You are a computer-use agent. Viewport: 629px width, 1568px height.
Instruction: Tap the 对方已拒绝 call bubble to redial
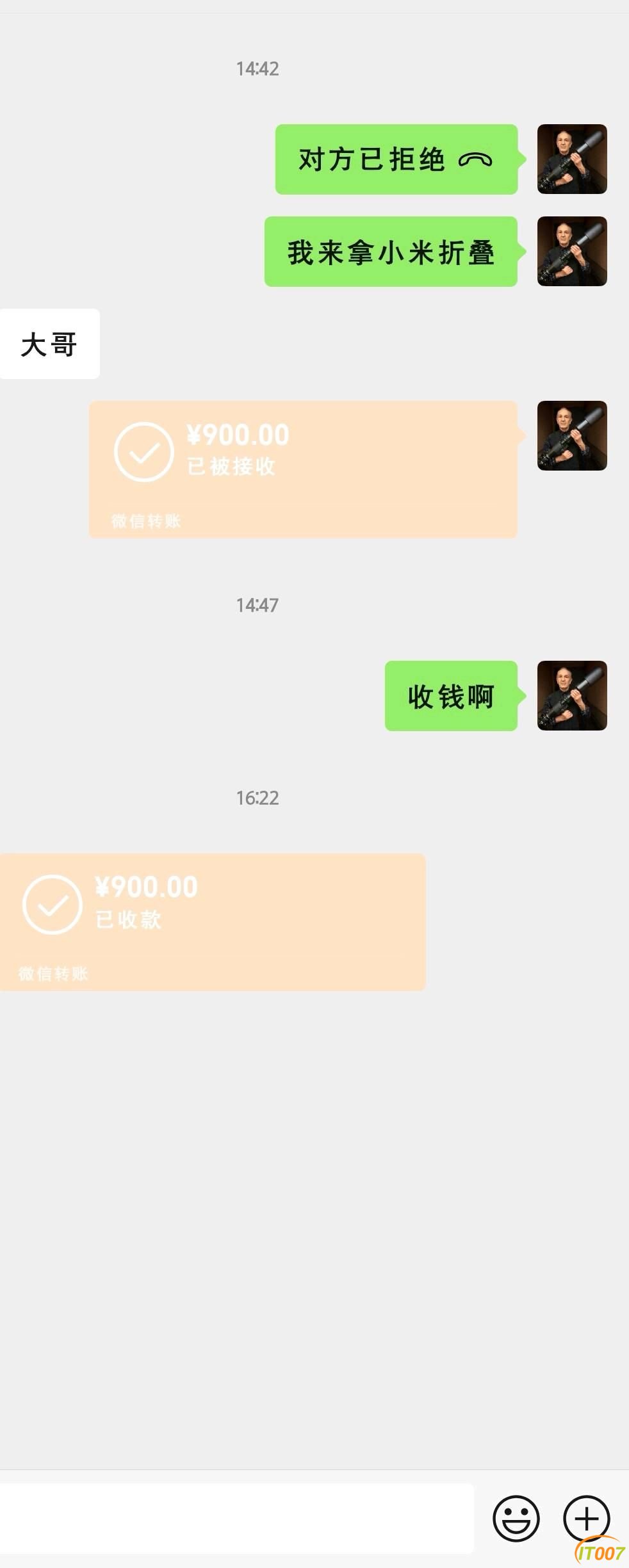click(x=396, y=159)
